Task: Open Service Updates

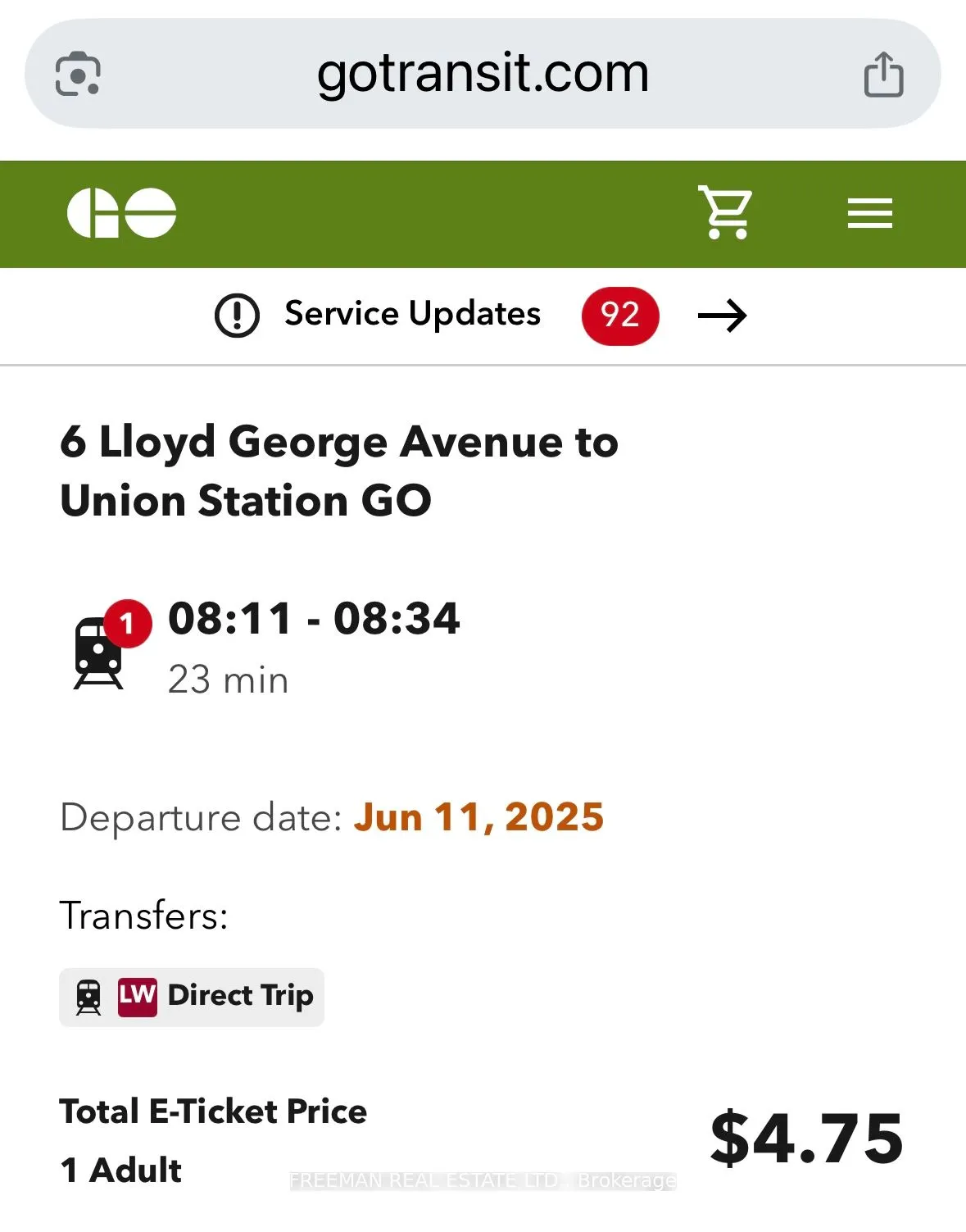Action: (411, 314)
